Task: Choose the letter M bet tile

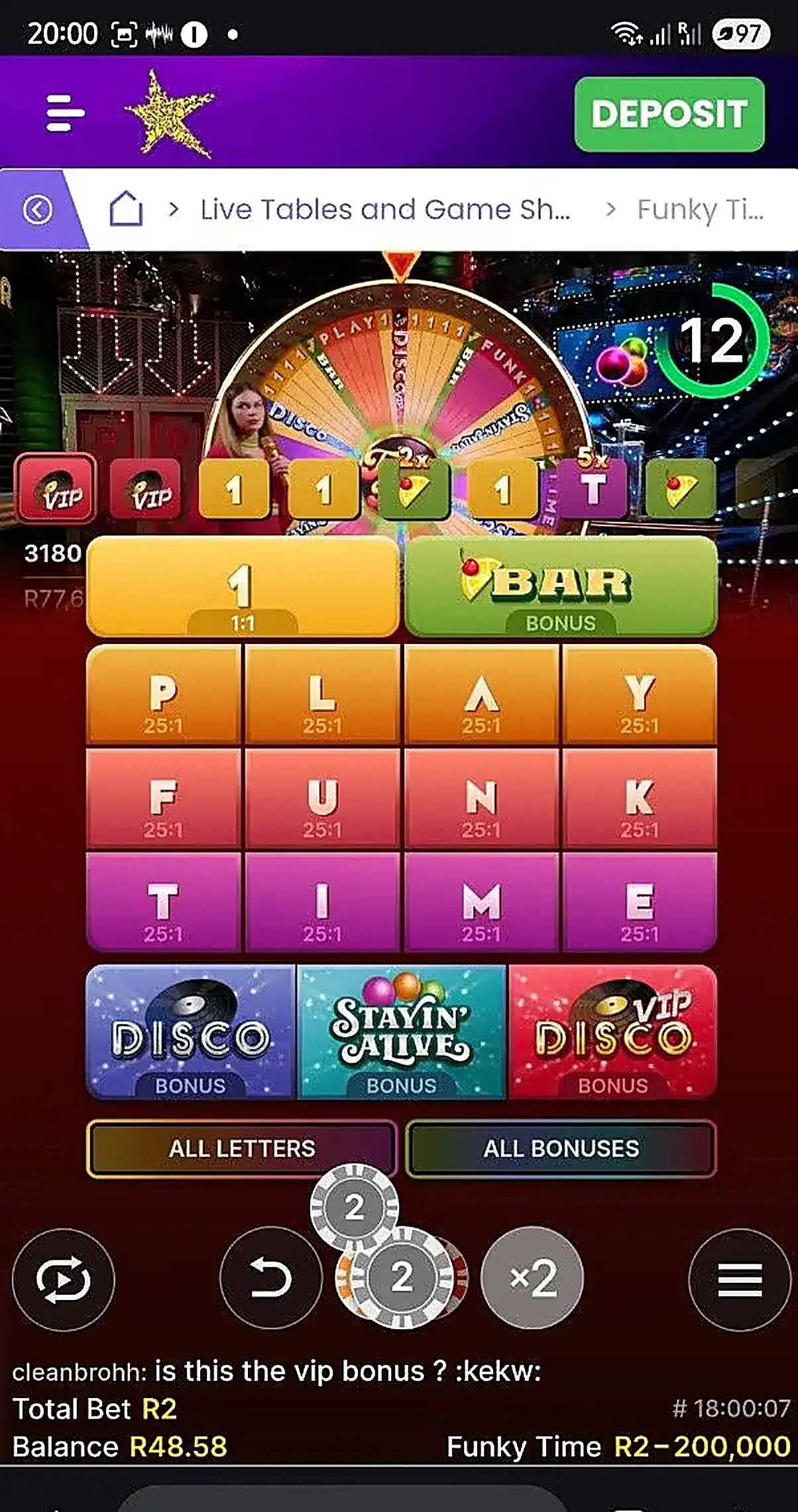Action: click(x=481, y=904)
